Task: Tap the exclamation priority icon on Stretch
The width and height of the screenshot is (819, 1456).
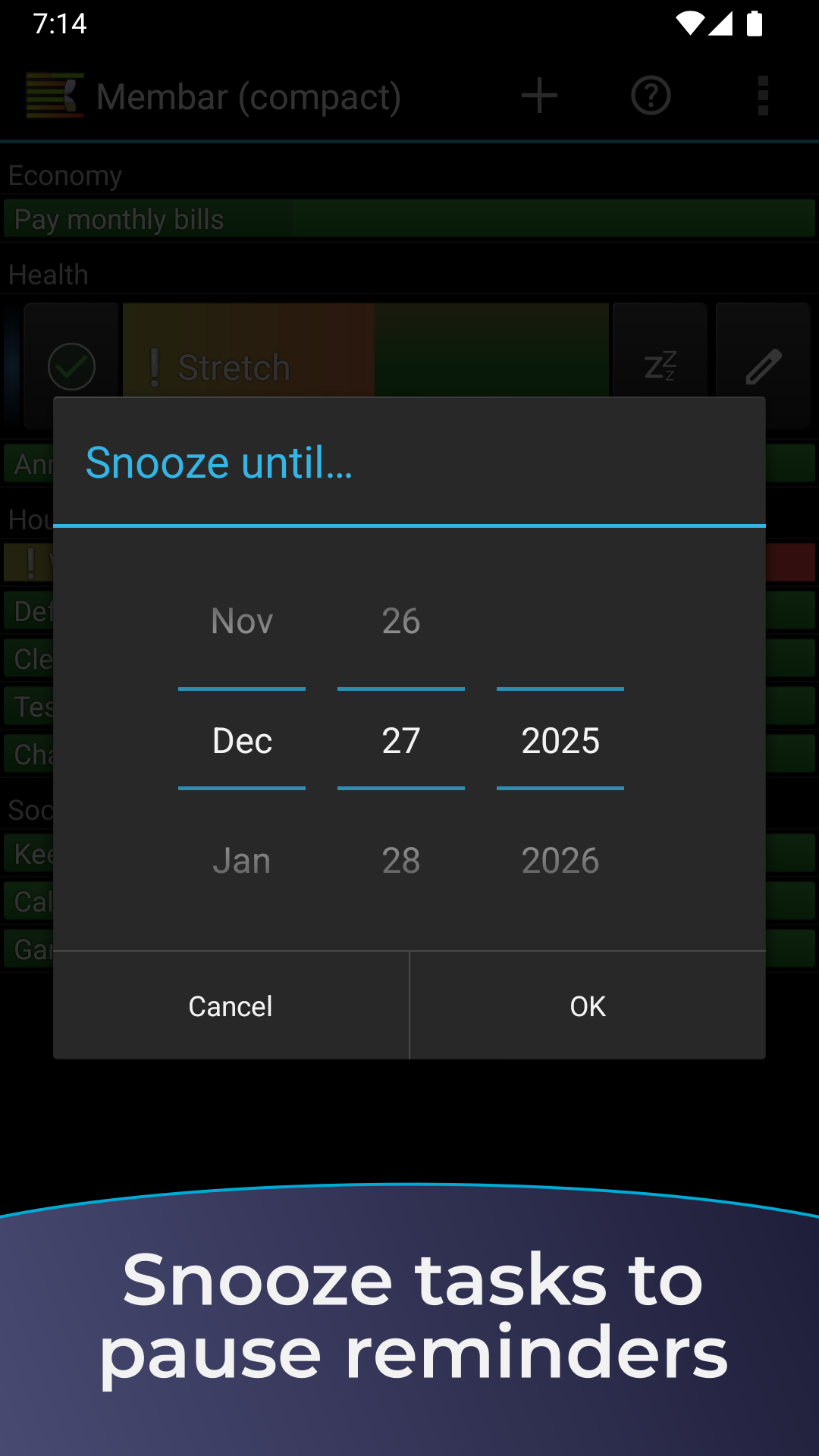Action: (x=155, y=366)
